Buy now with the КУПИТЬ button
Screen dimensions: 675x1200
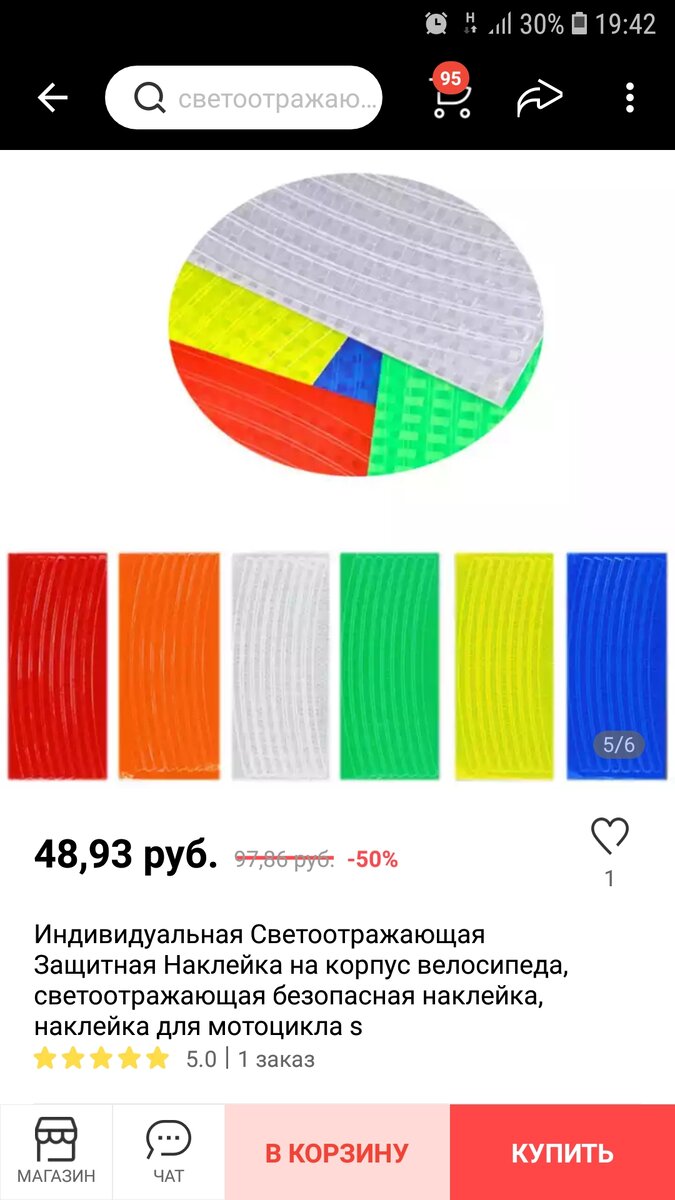point(562,1152)
